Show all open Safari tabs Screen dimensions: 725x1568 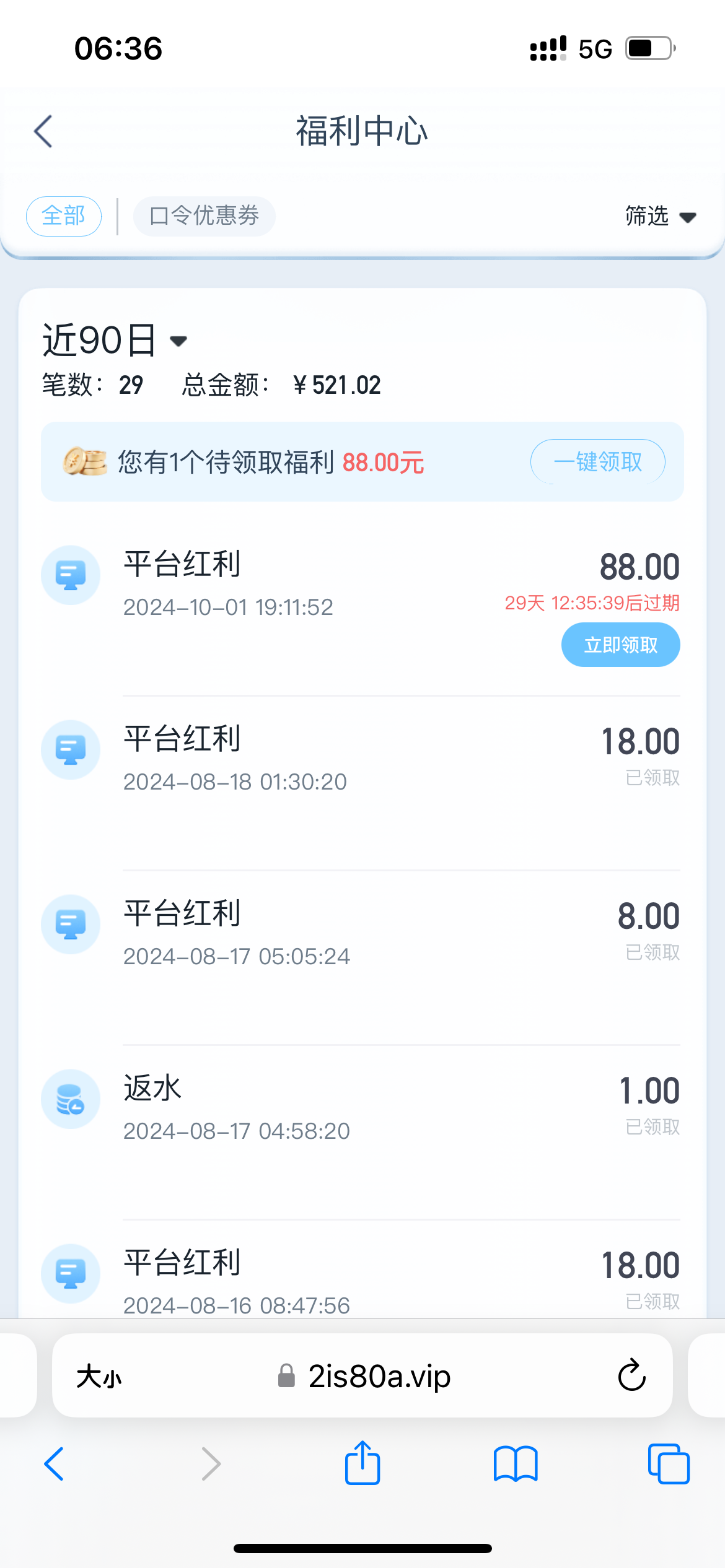tap(668, 1464)
